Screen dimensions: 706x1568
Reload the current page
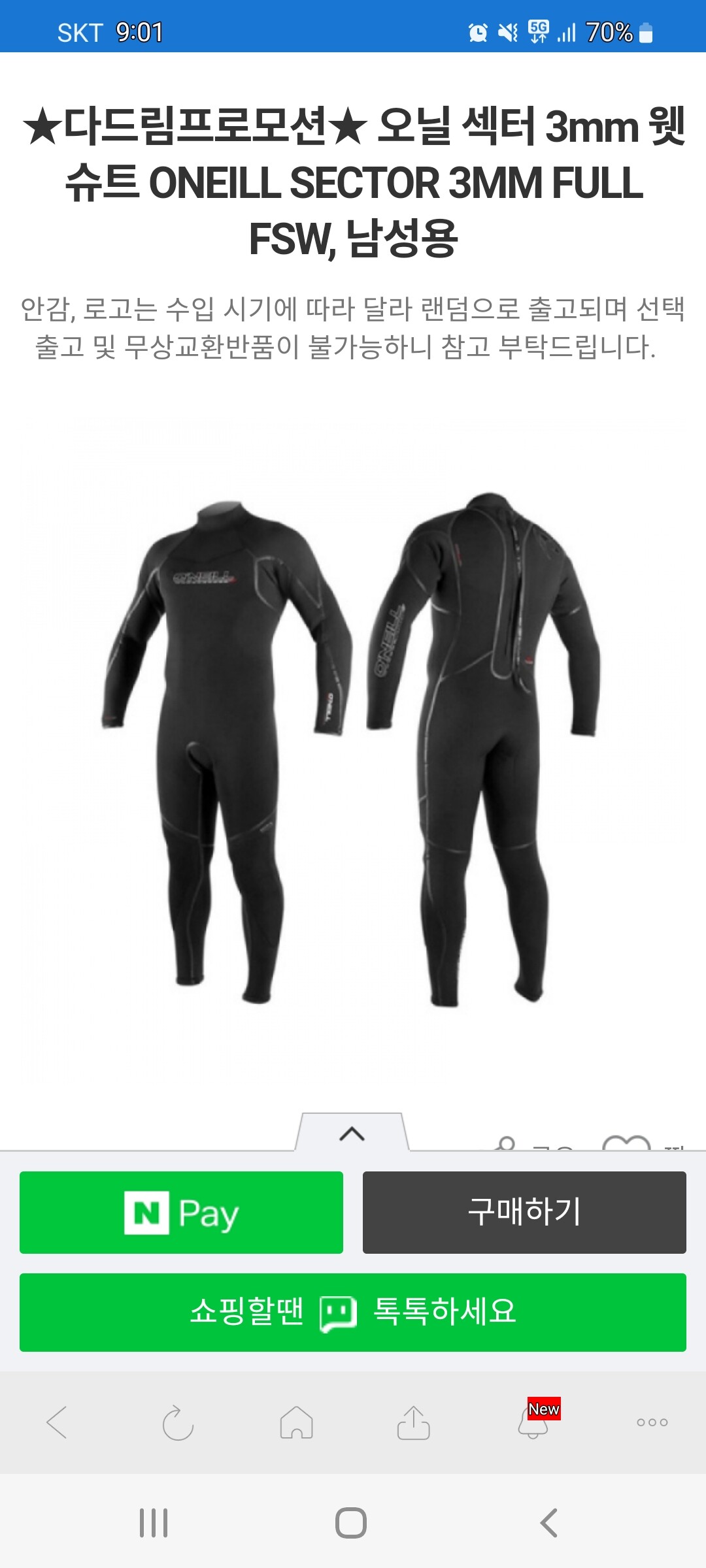(x=178, y=1422)
